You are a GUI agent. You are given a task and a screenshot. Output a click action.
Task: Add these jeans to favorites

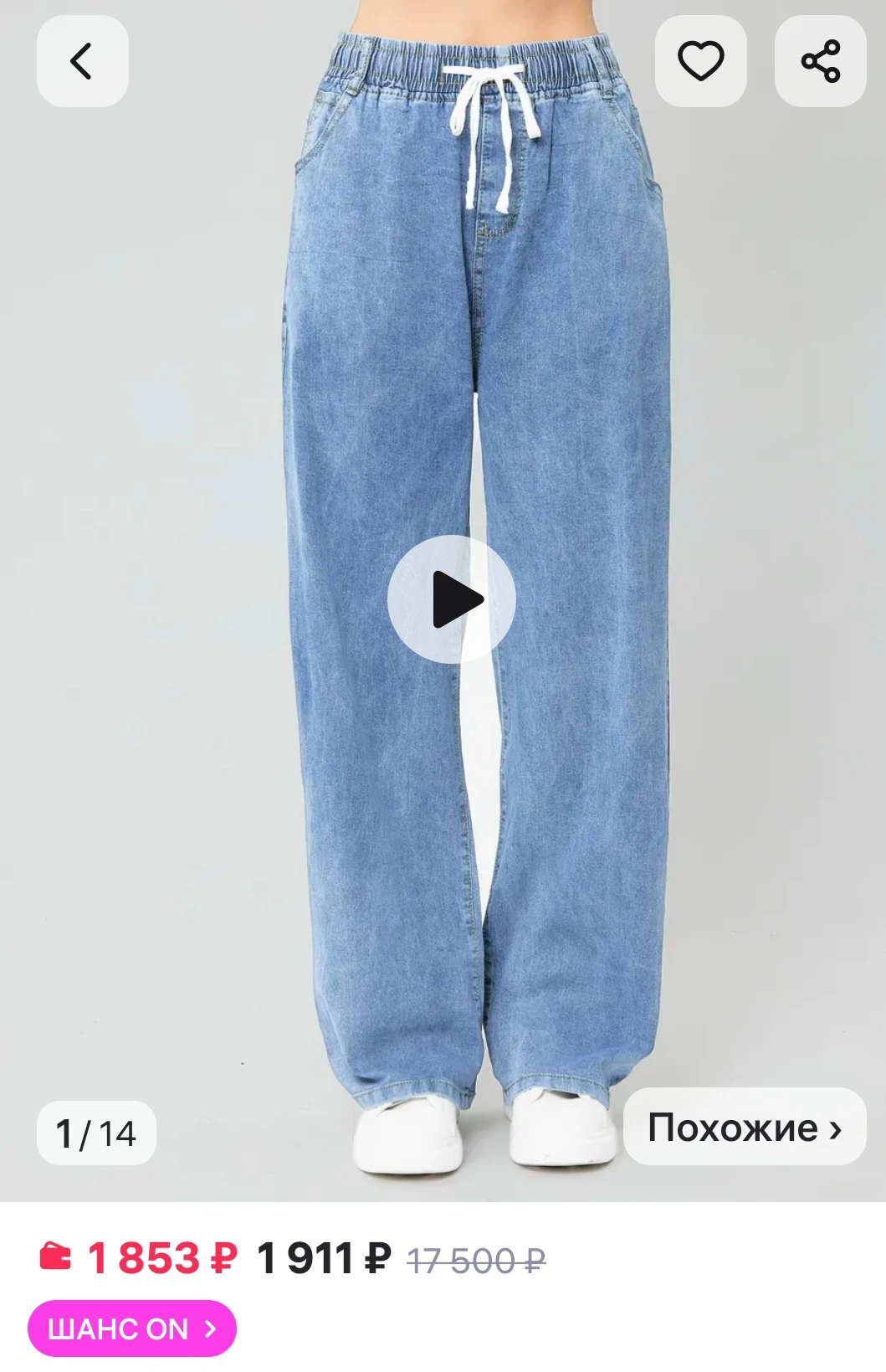click(x=700, y=61)
